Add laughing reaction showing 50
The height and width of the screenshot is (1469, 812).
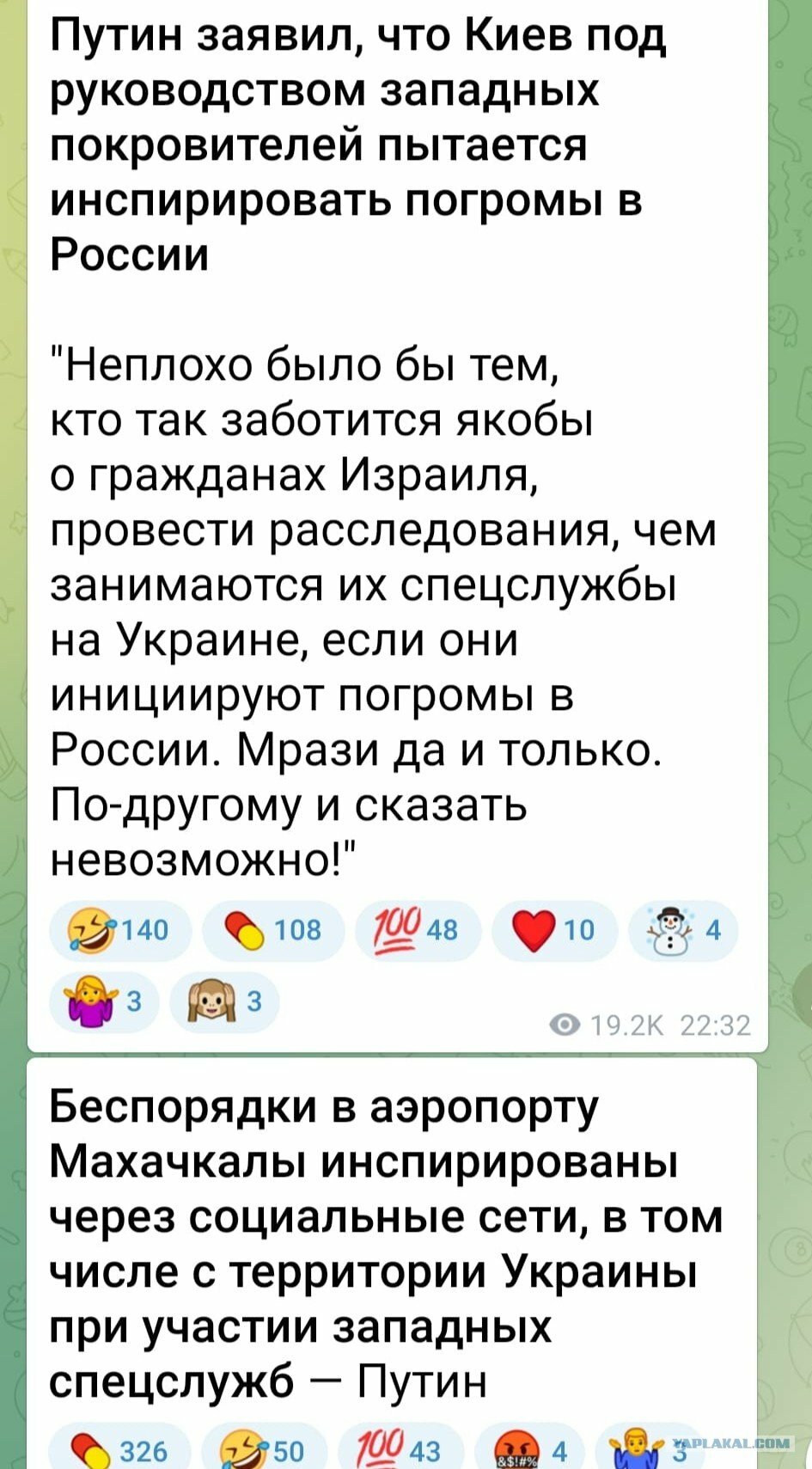pyautogui.click(x=264, y=1448)
